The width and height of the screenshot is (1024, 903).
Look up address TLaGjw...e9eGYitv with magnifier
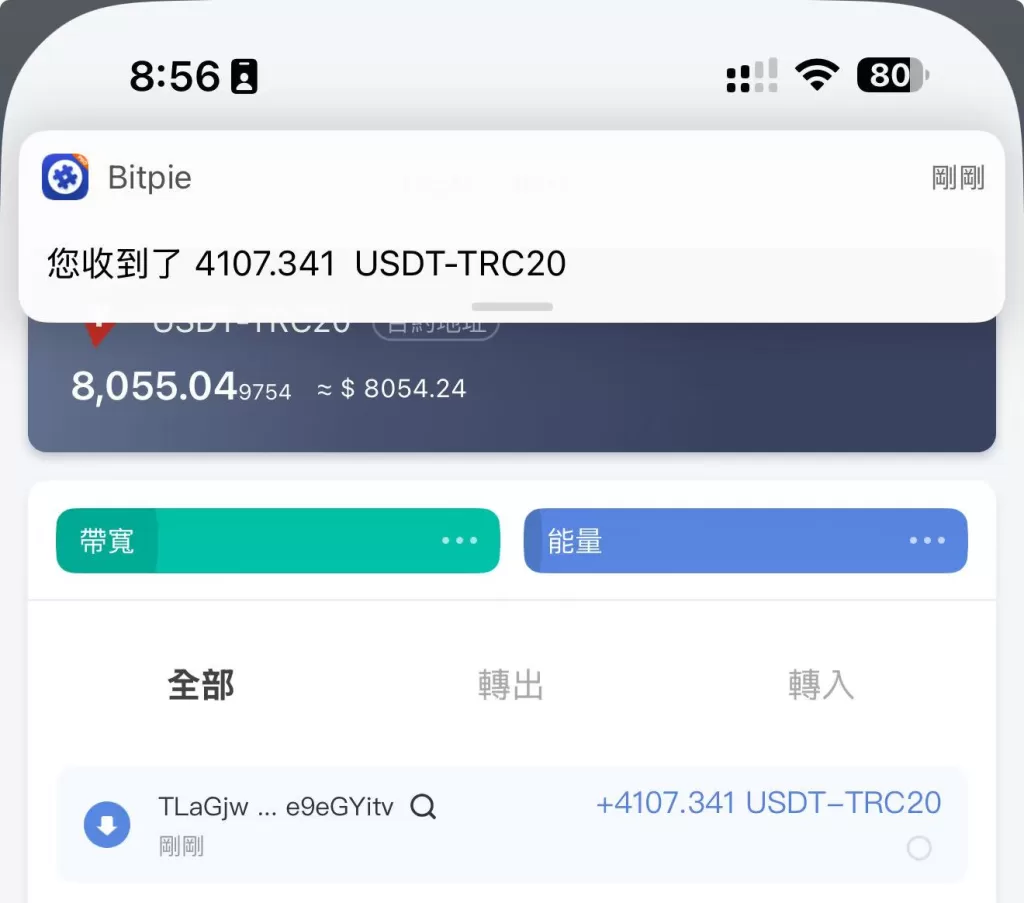[423, 806]
